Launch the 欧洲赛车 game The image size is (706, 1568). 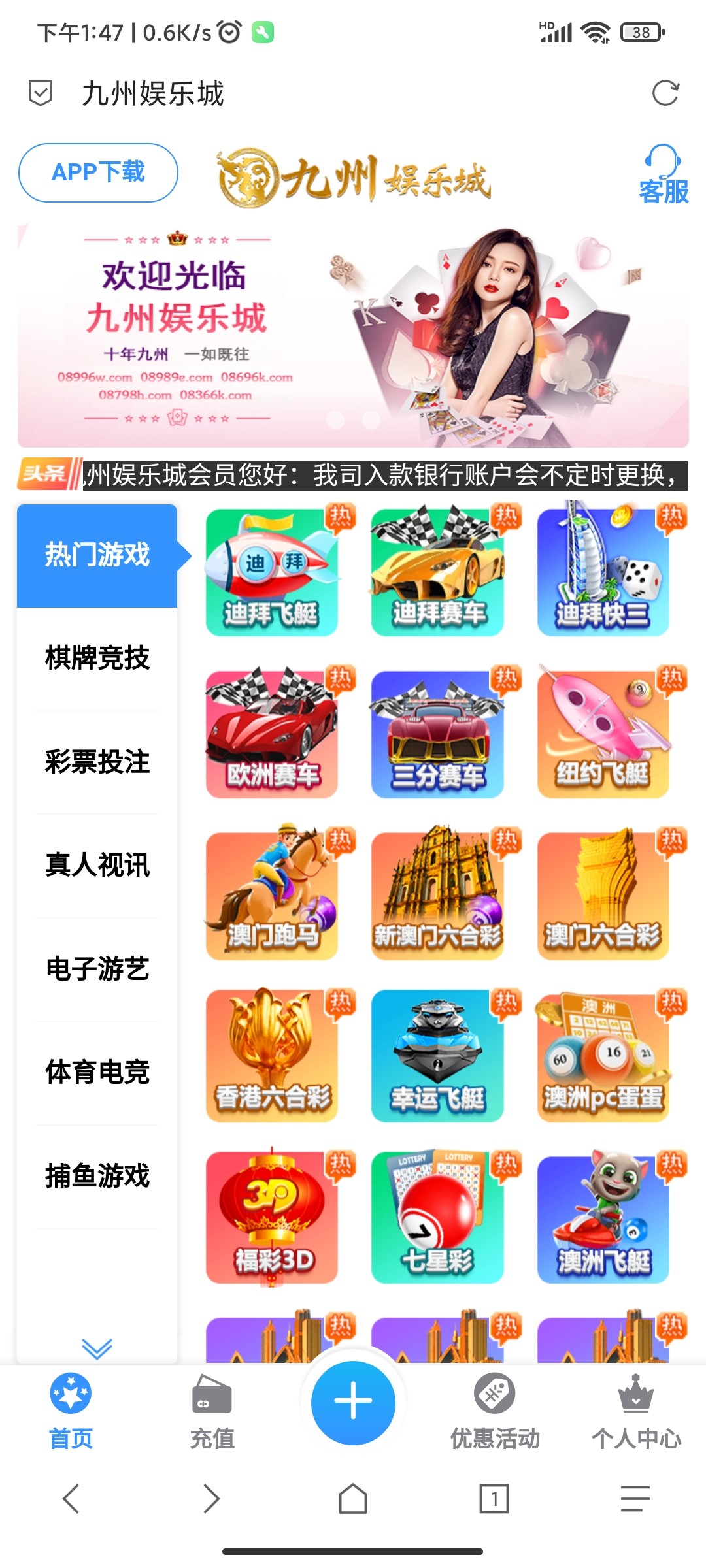[x=272, y=734]
